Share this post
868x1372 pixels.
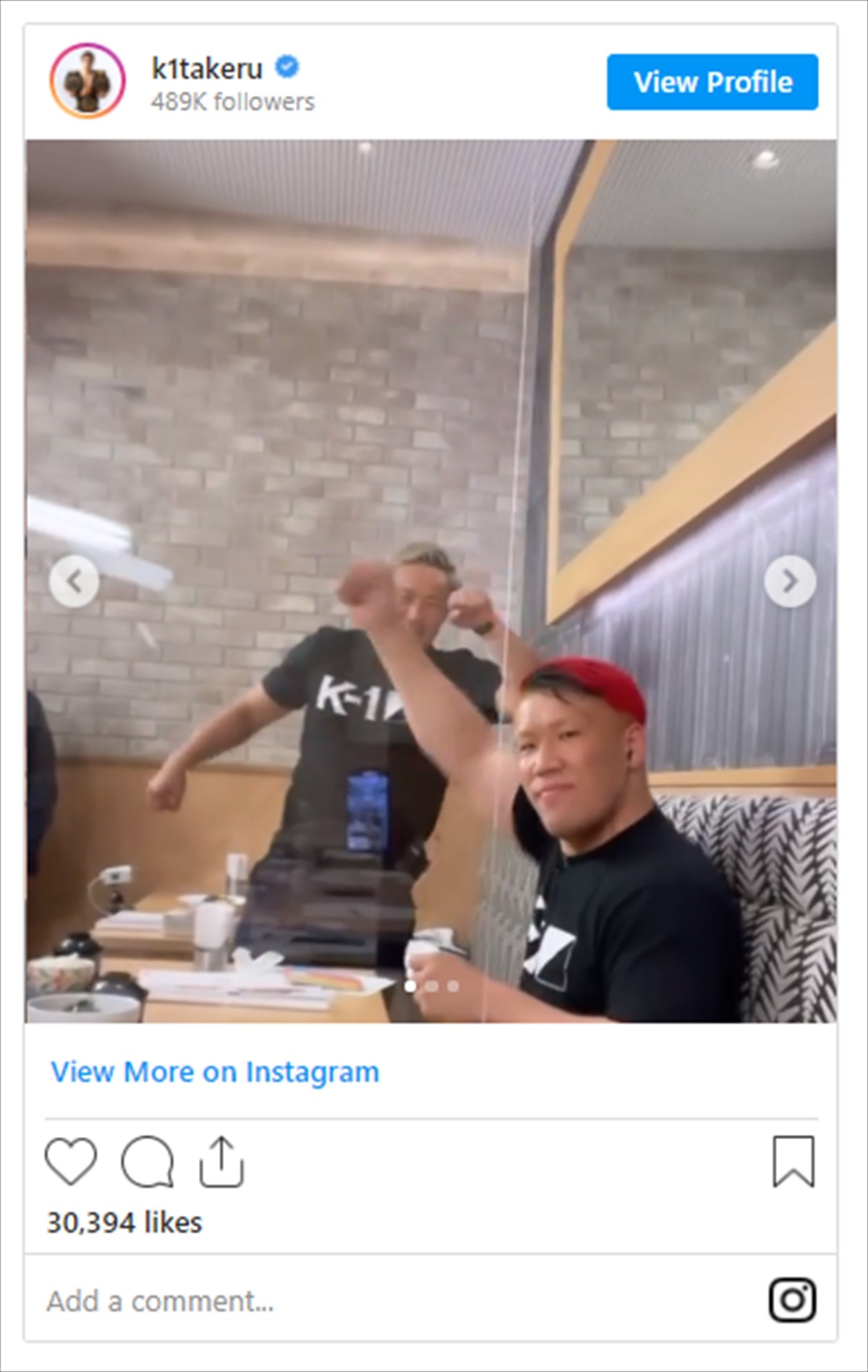click(221, 1161)
